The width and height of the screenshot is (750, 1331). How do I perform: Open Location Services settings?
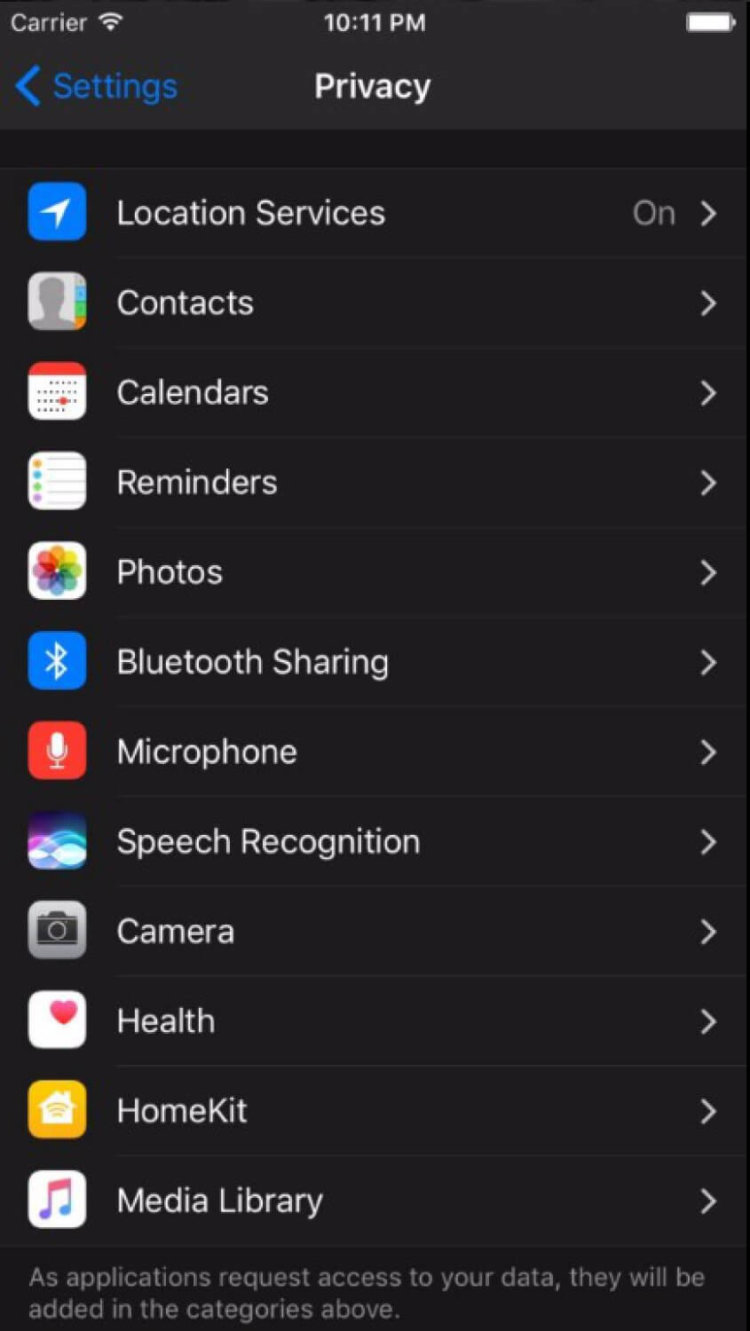pyautogui.click(x=375, y=213)
